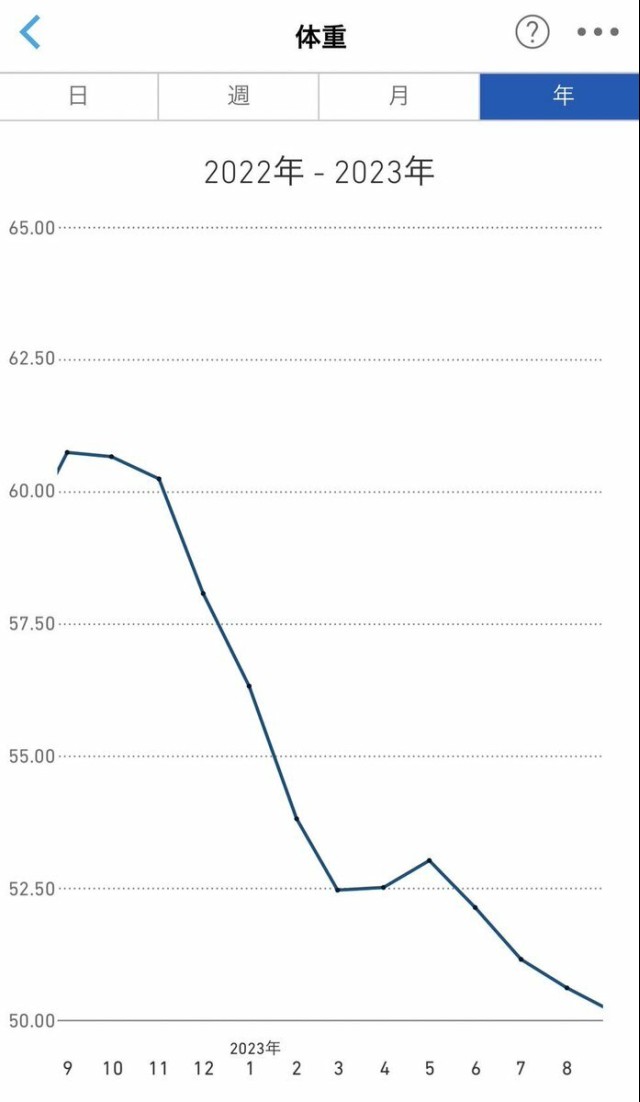The height and width of the screenshot is (1102, 640).
Task: Switch to the 週 (week) tab
Action: click(238, 96)
